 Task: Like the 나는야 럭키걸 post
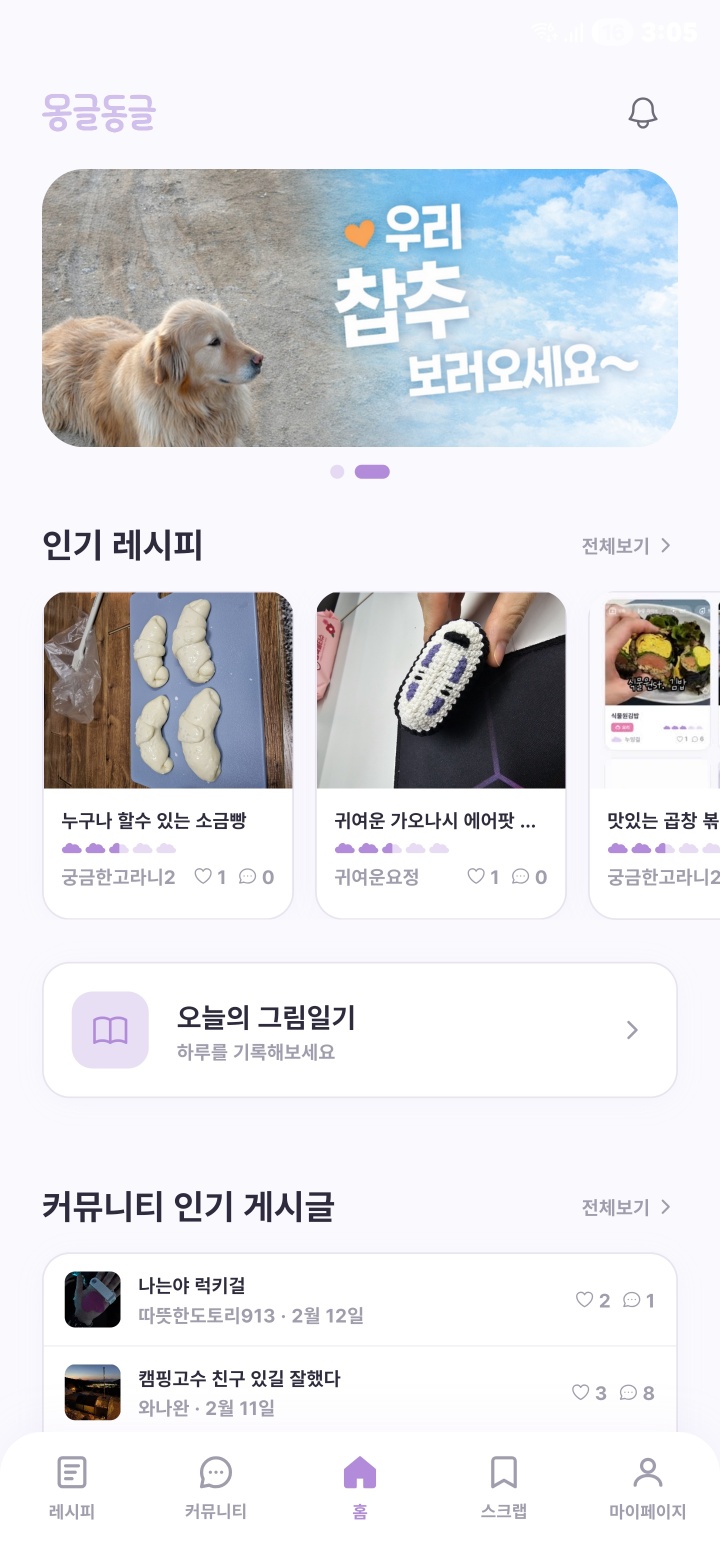point(583,1300)
